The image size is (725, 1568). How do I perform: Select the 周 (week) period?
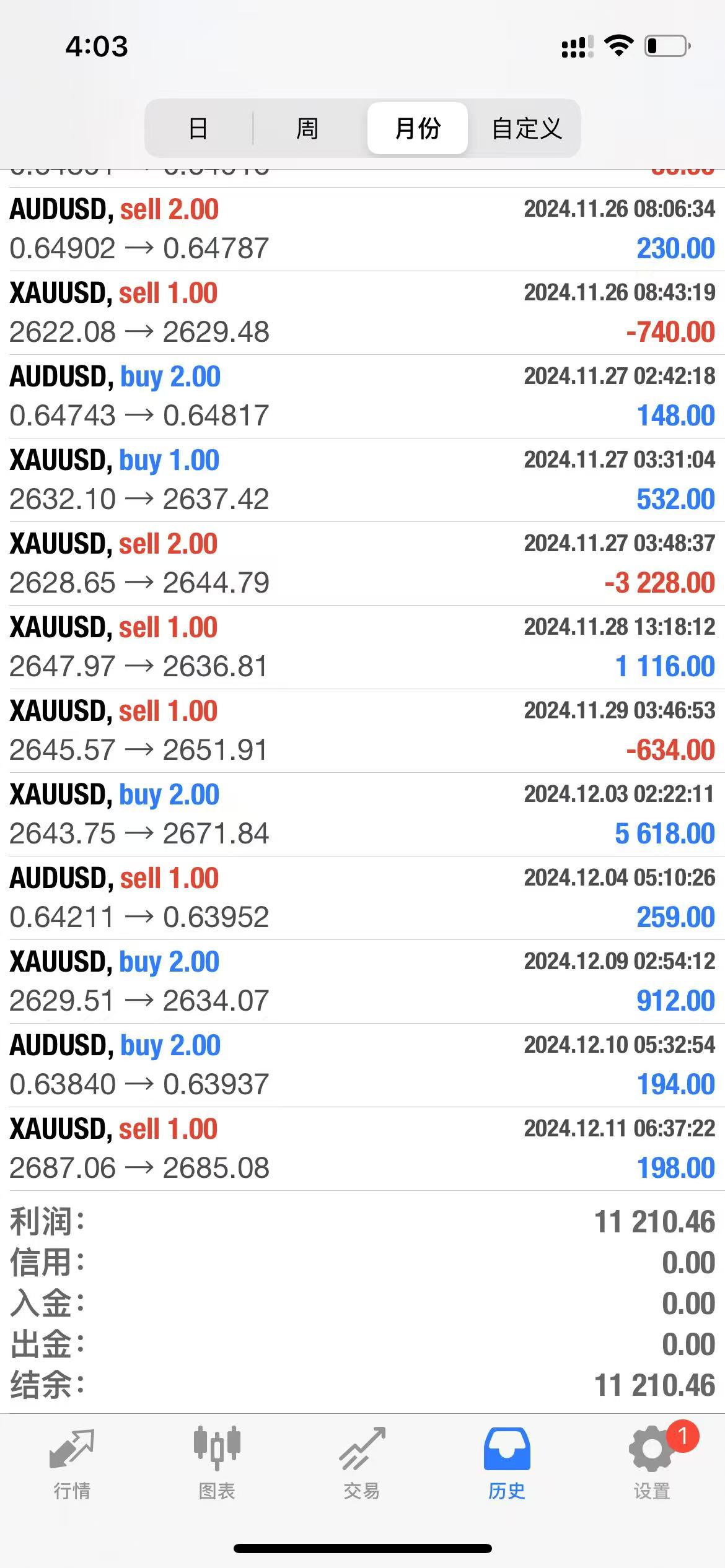tap(307, 128)
